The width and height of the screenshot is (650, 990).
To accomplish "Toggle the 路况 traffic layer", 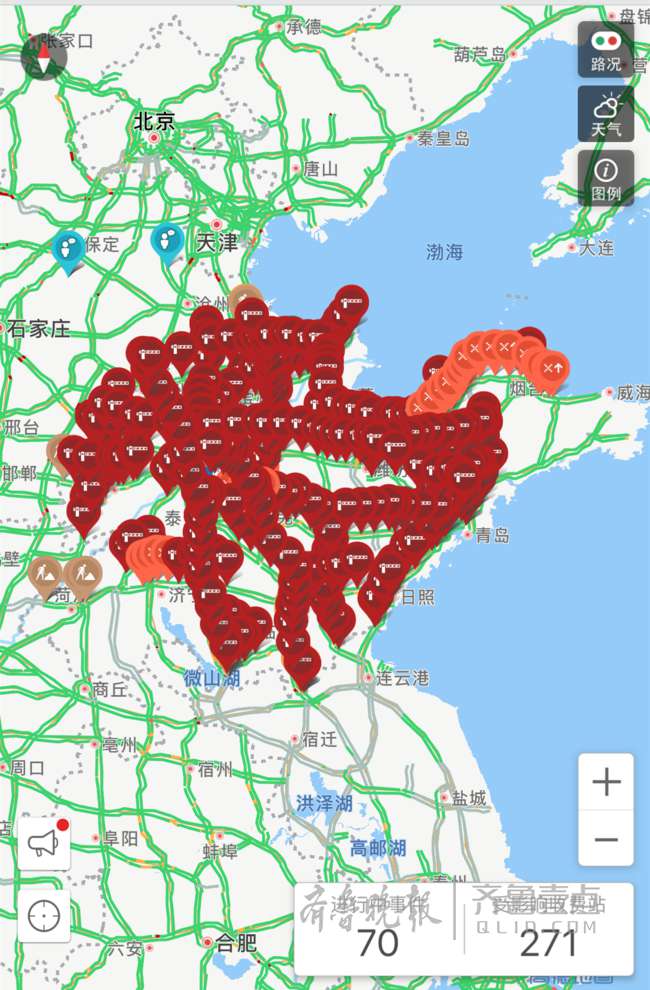I will point(605,50).
